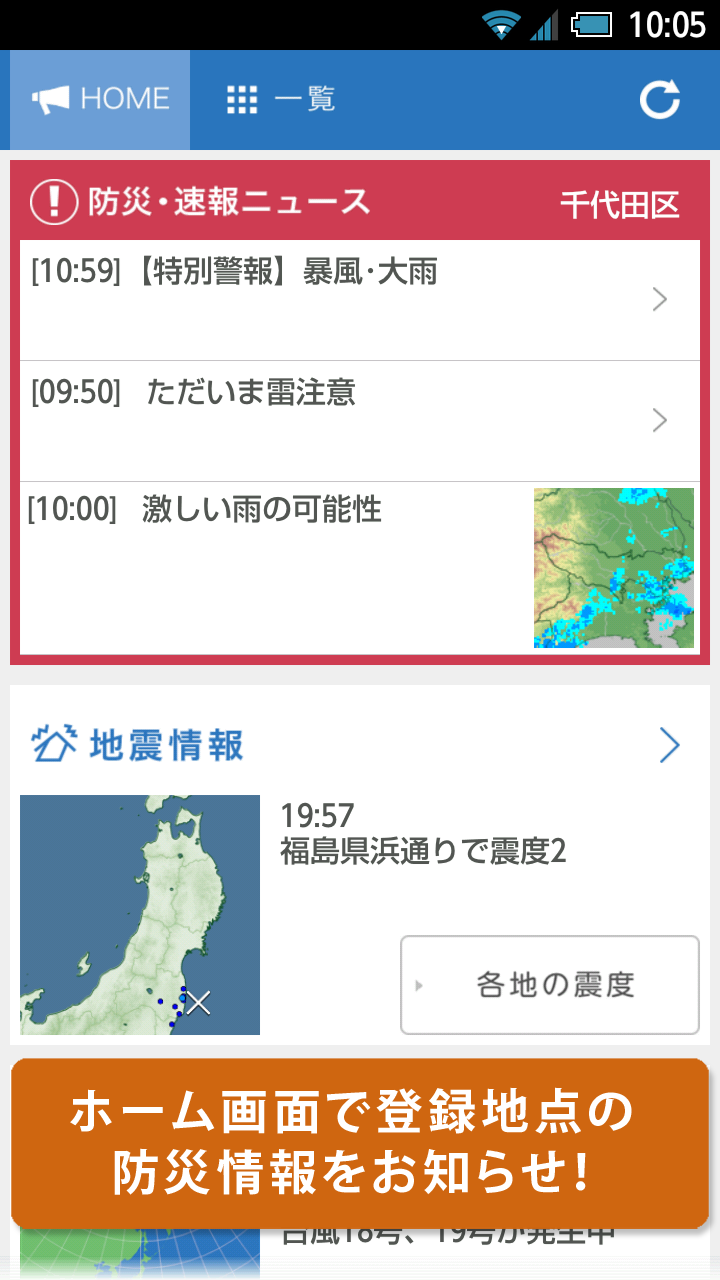Select the HOME tab
The height and width of the screenshot is (1280, 720).
point(100,99)
